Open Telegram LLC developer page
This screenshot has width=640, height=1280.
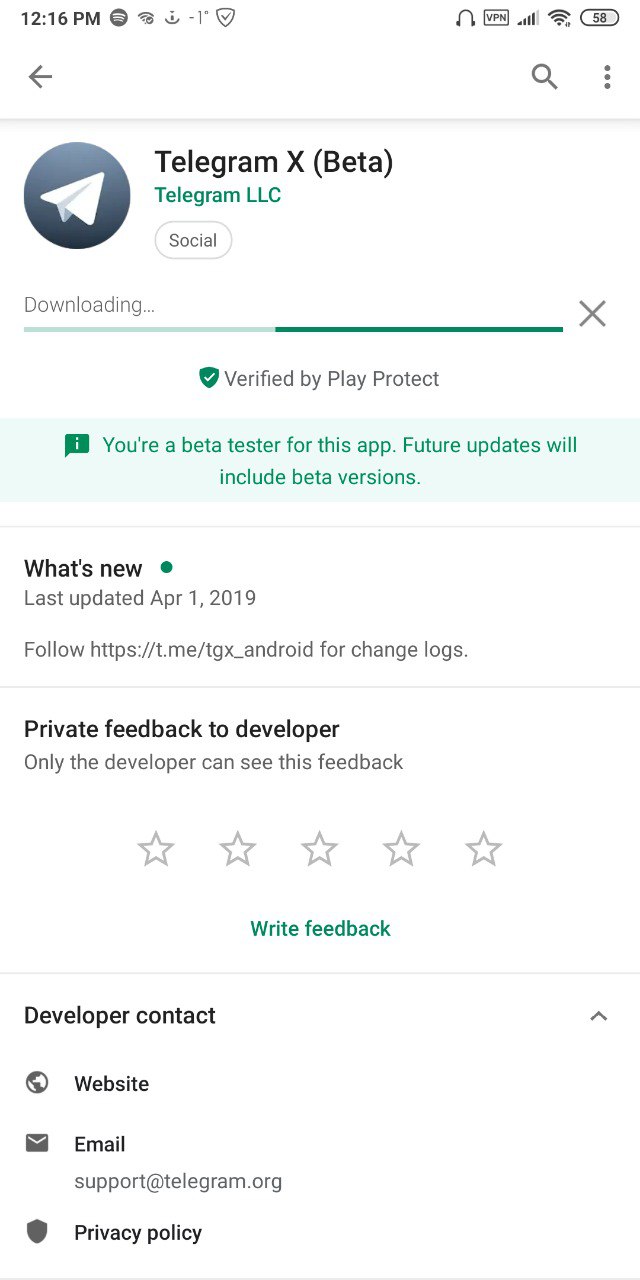(217, 195)
